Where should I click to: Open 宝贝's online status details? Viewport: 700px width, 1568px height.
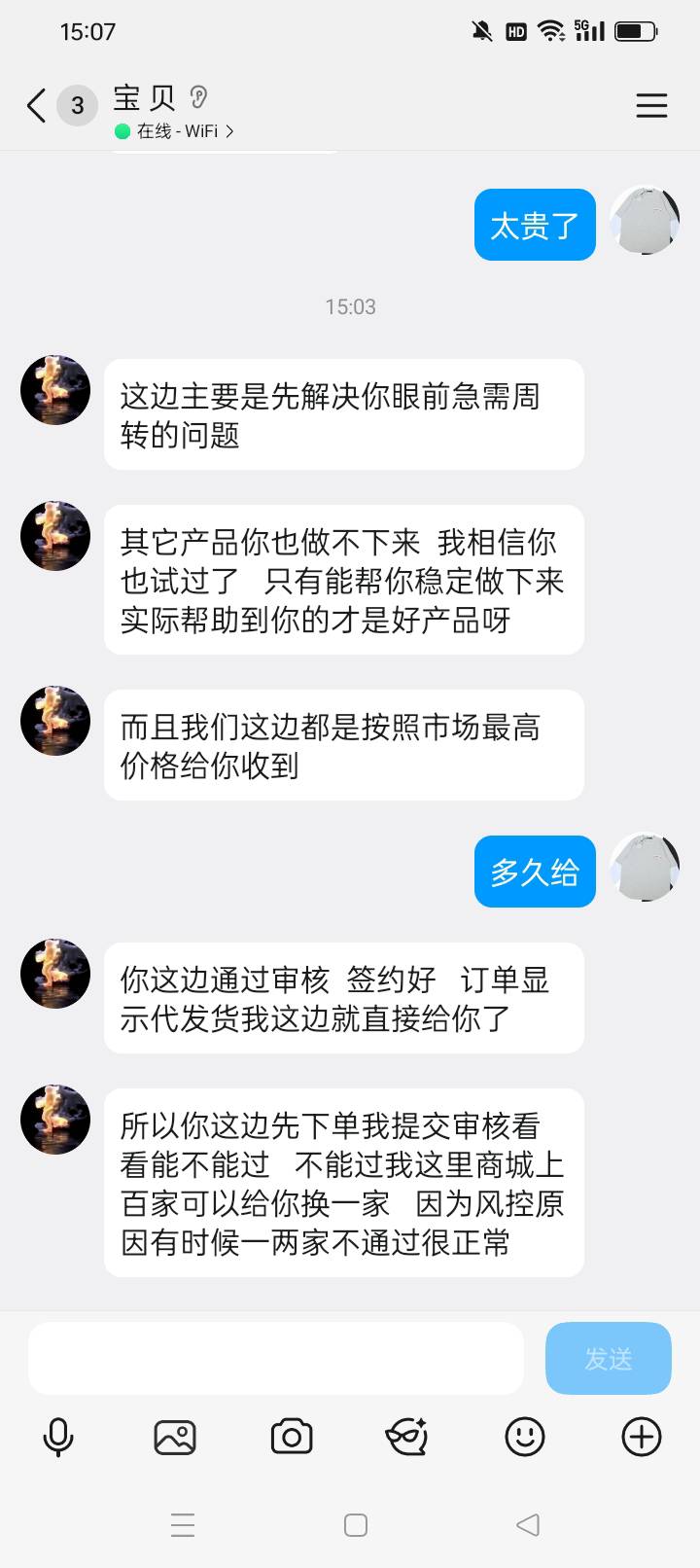coord(175,131)
